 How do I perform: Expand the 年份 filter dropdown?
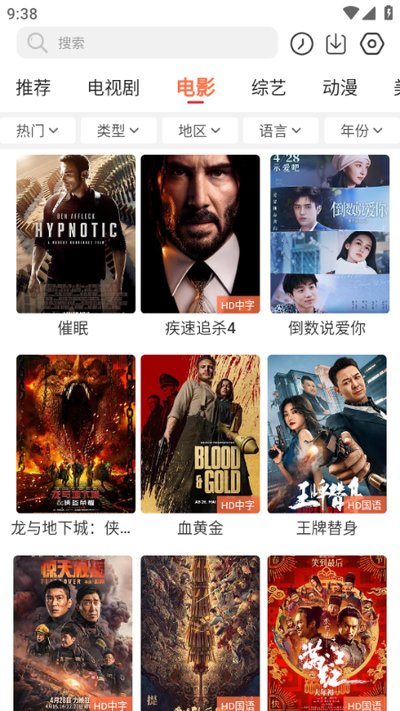[x=362, y=131]
